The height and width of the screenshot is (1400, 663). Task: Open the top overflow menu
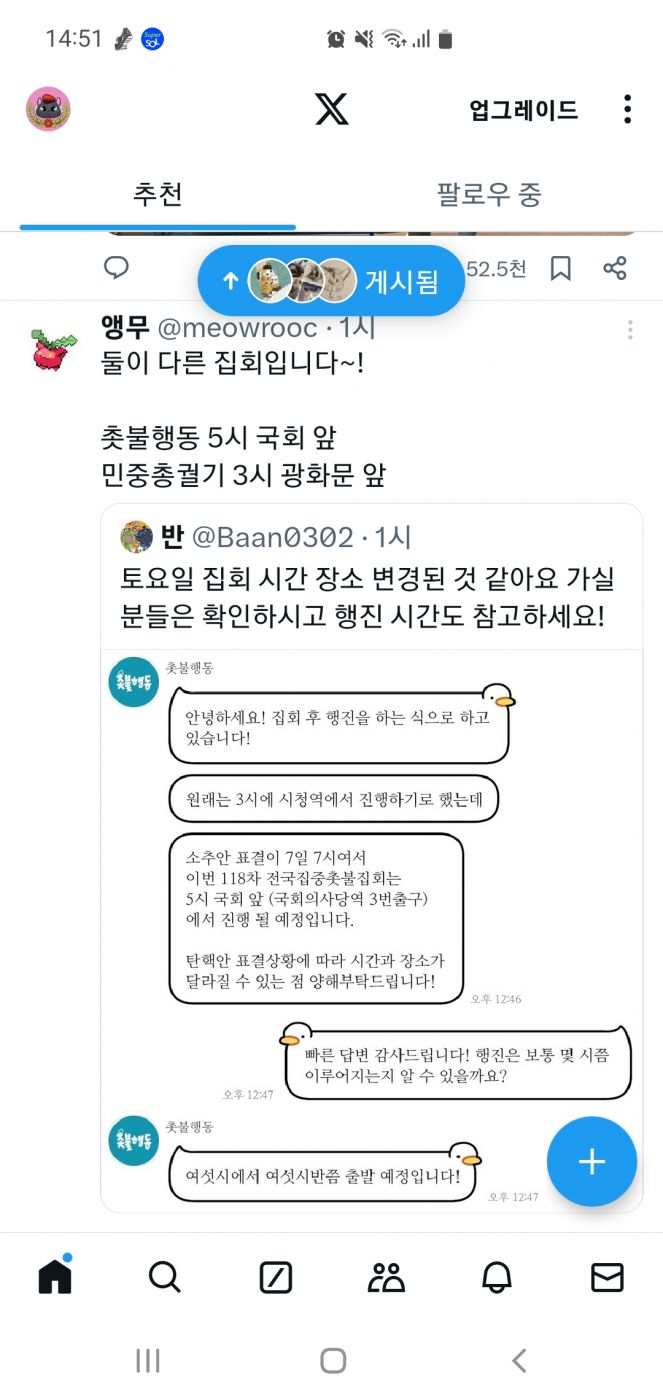(x=627, y=110)
